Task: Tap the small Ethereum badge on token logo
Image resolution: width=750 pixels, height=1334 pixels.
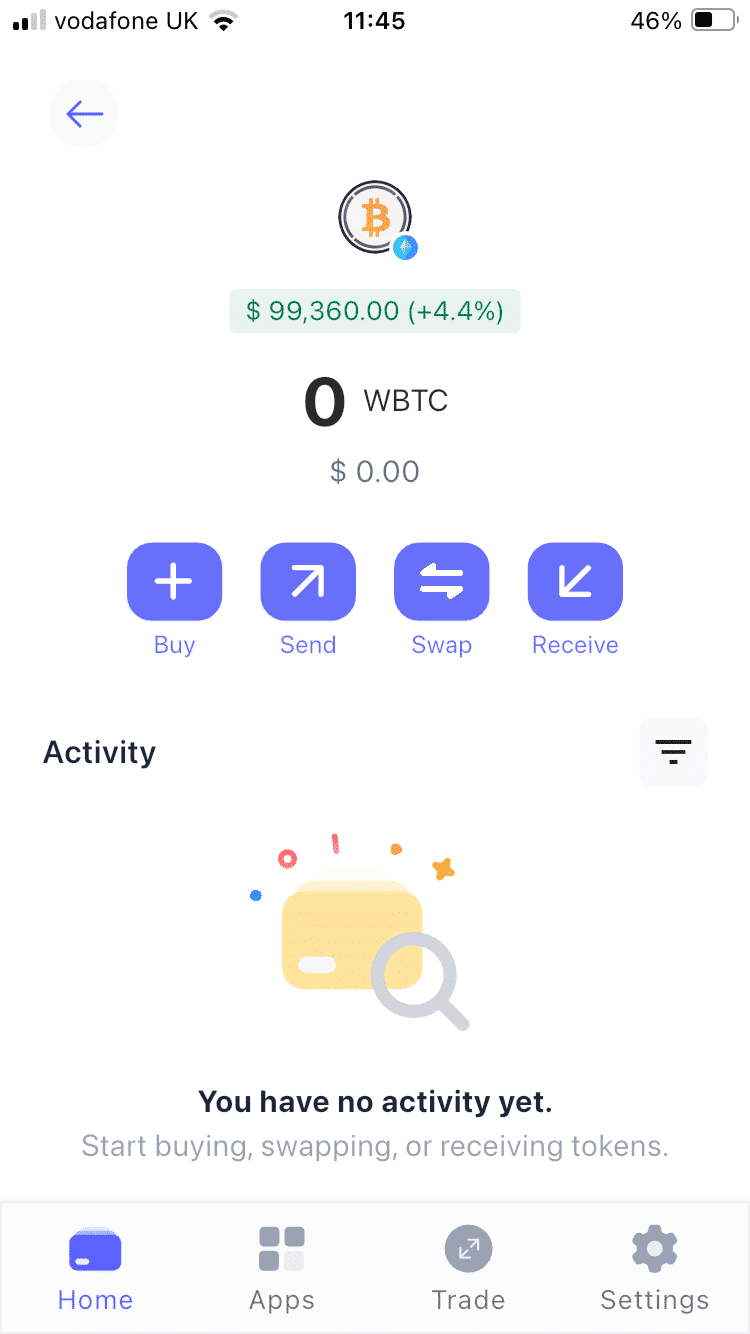Action: (x=405, y=247)
